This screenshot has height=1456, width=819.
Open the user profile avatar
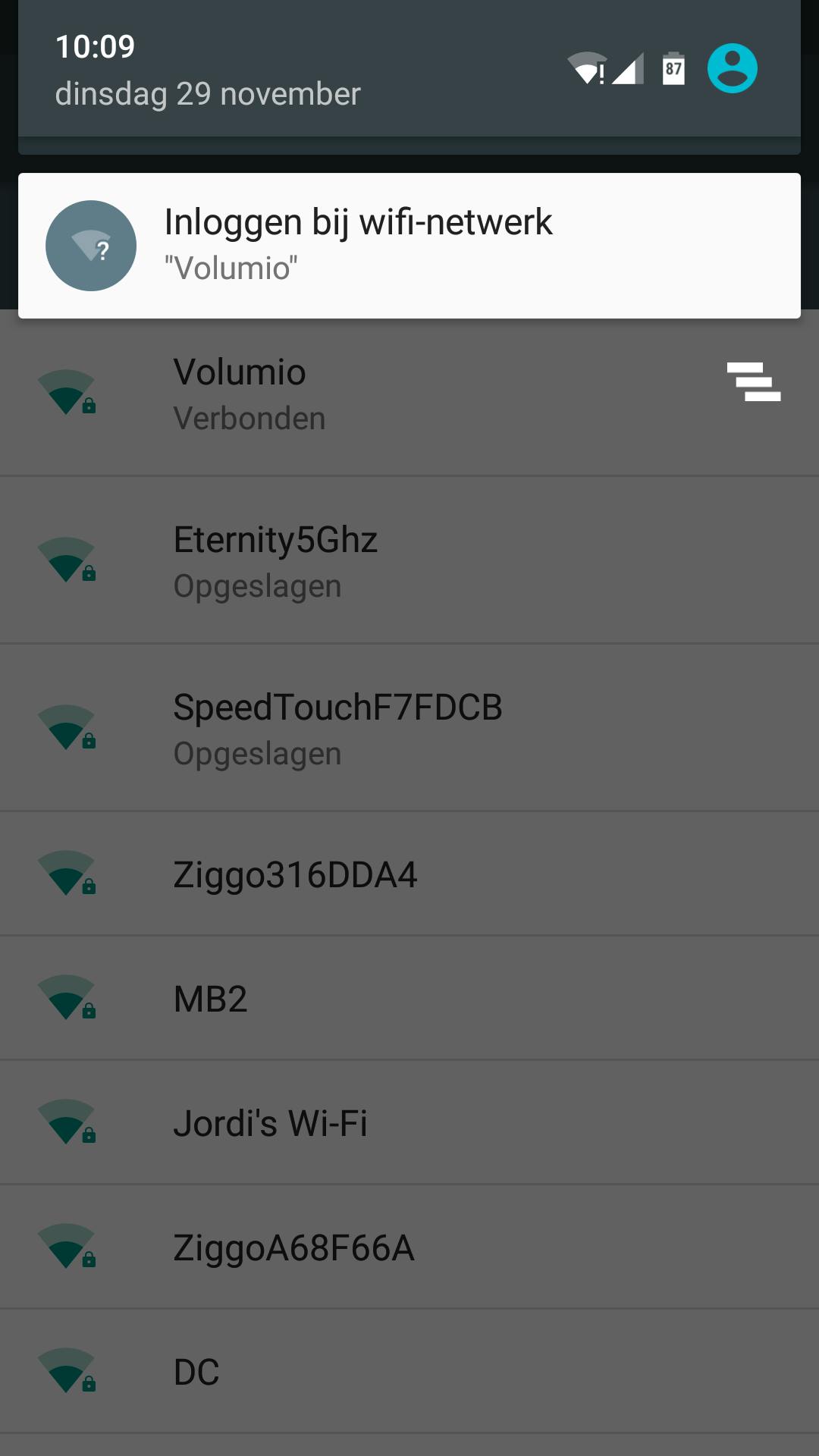pos(732,69)
